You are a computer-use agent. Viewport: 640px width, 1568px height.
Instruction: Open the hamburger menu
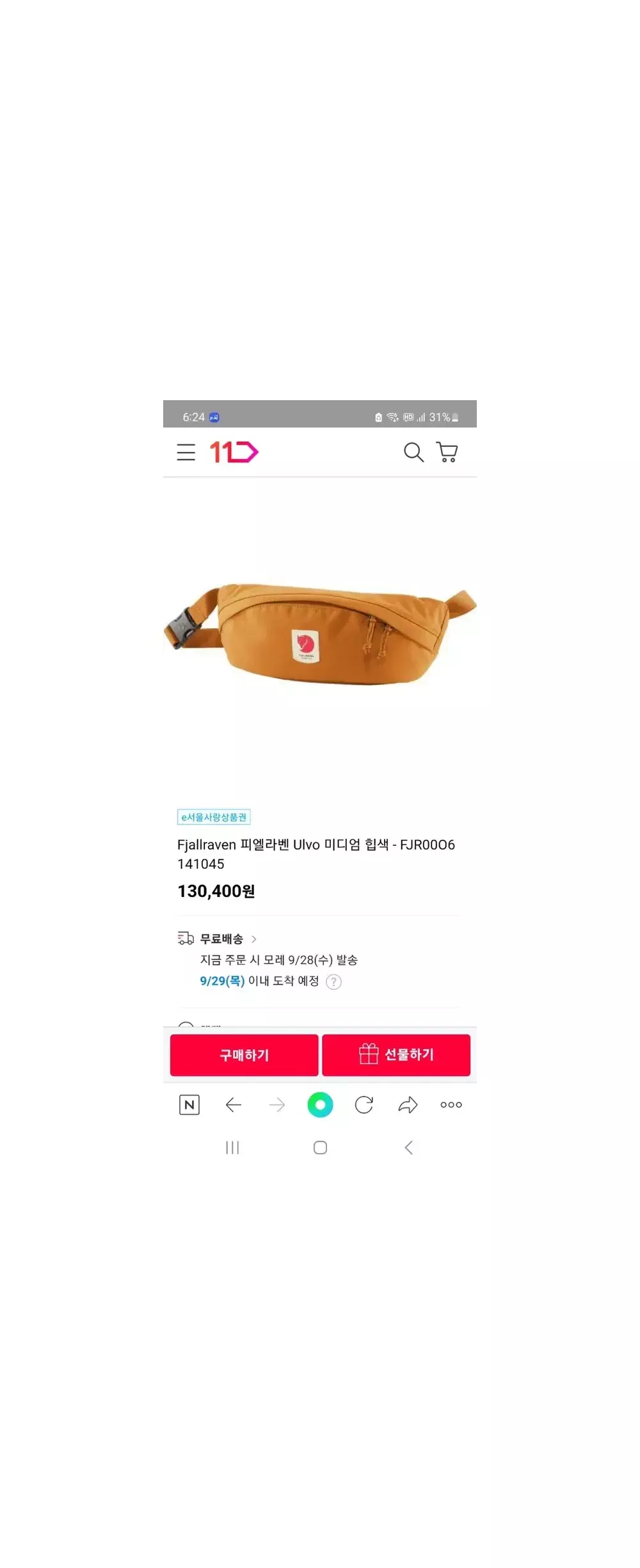186,452
